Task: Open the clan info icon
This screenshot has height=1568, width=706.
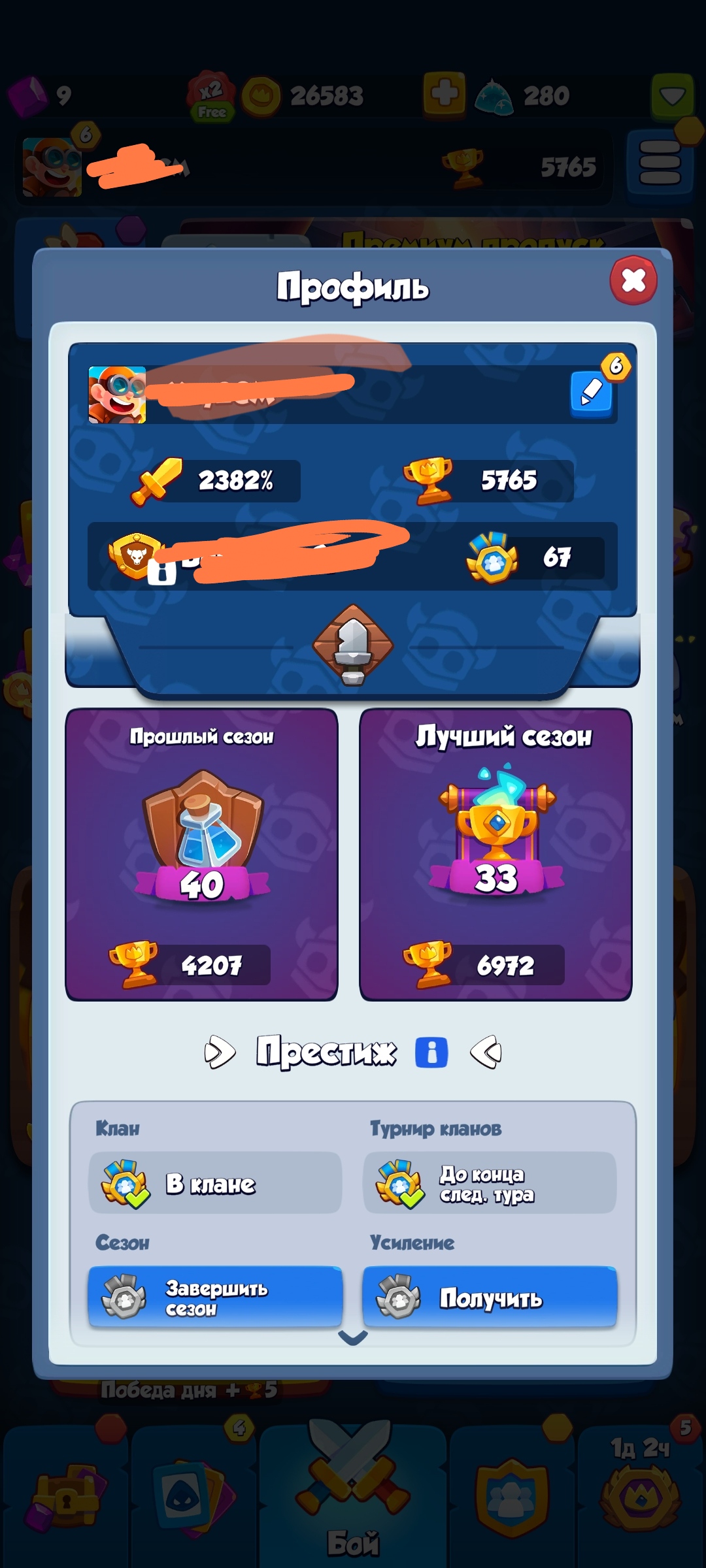Action: click(162, 572)
